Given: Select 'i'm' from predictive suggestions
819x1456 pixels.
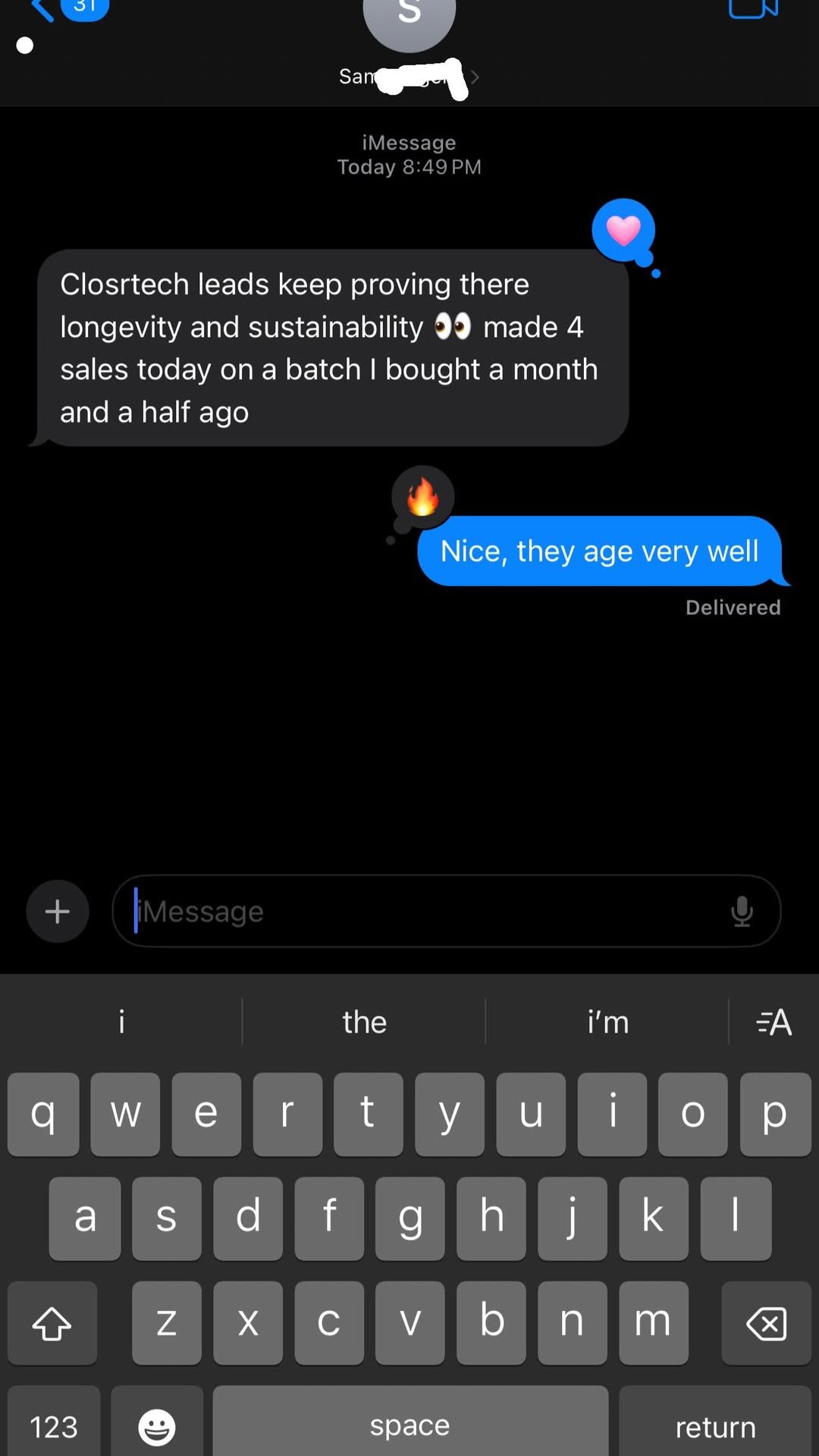Looking at the screenshot, I should click(x=606, y=1022).
